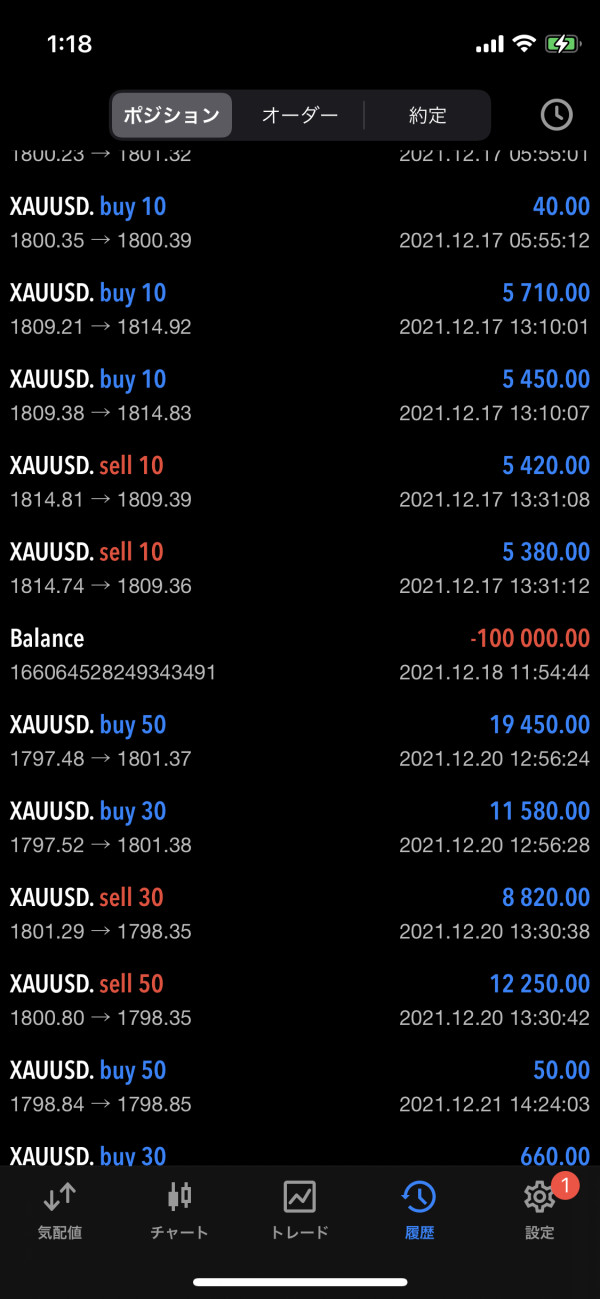Go to the 気配値 tab
The height and width of the screenshot is (1299, 600).
[x=60, y=1210]
